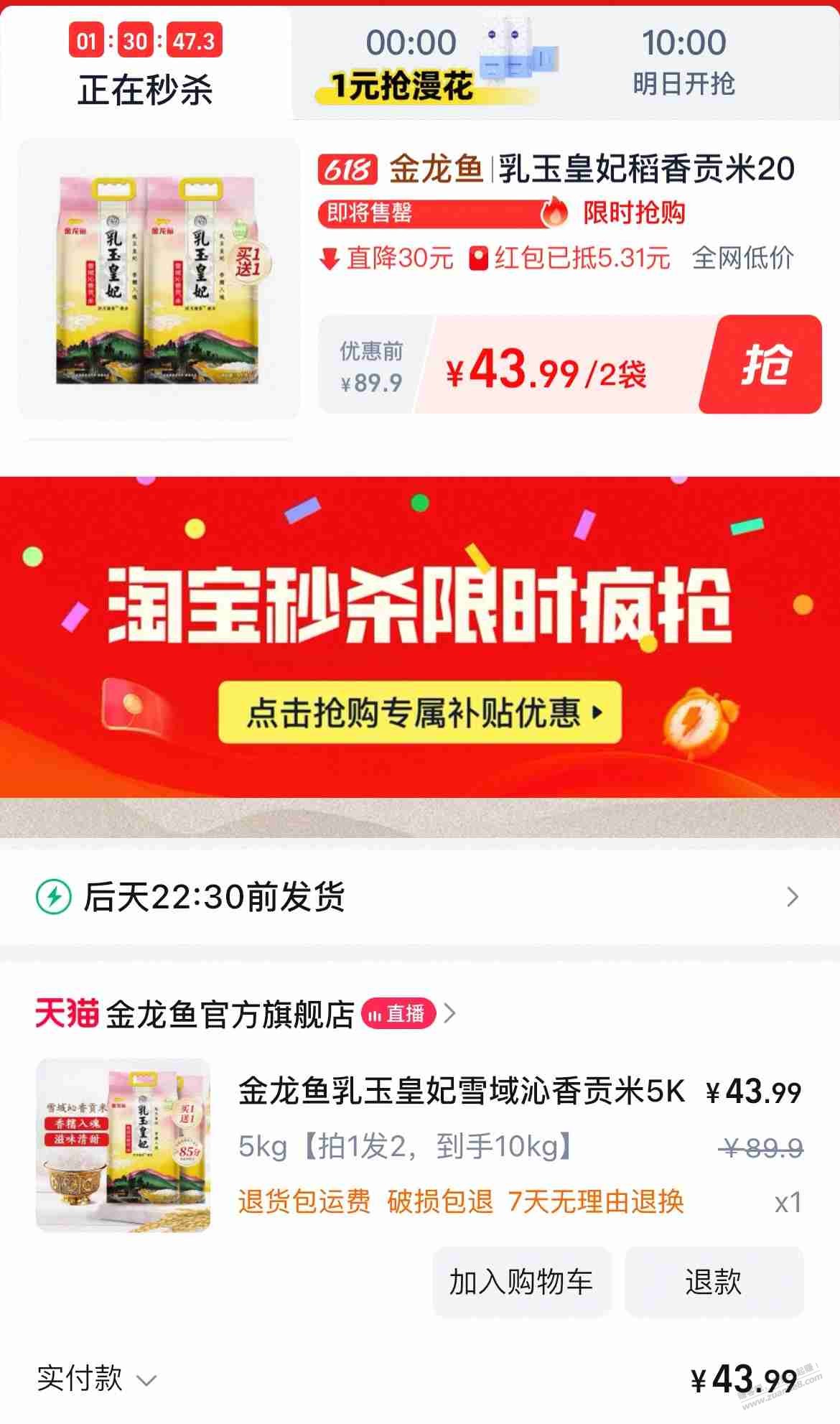Screen dimensions: 840x1424
Task: Tap 加入购物车 to add the rice to cart
Action: (521, 1282)
